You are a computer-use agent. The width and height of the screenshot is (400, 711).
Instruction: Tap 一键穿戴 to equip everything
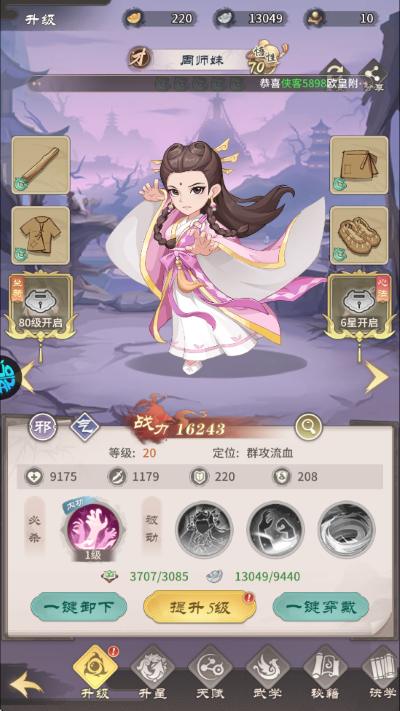321,607
